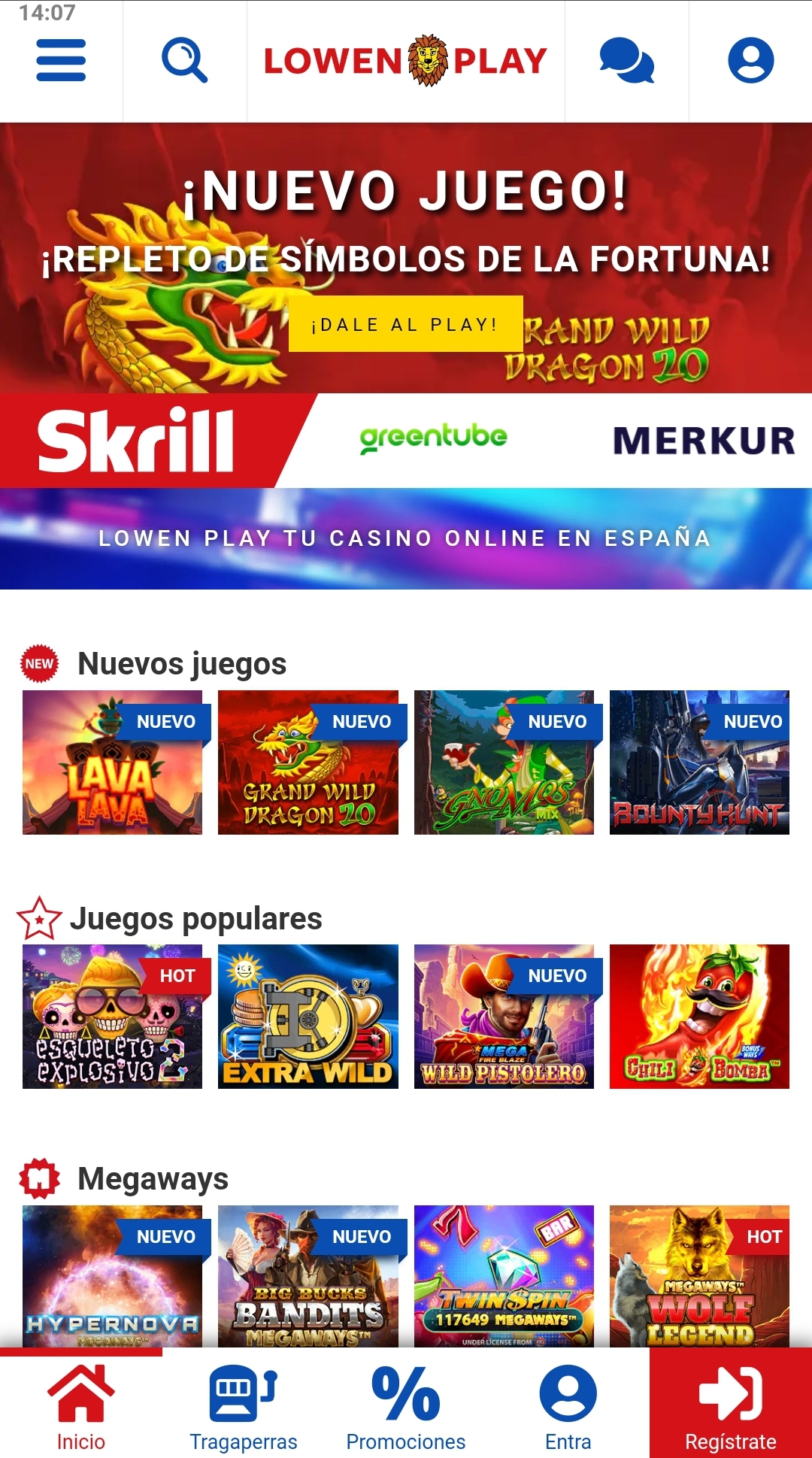This screenshot has height=1458, width=812.
Task: Launch Big Bucks Bandits Megaways
Action: (308, 1276)
